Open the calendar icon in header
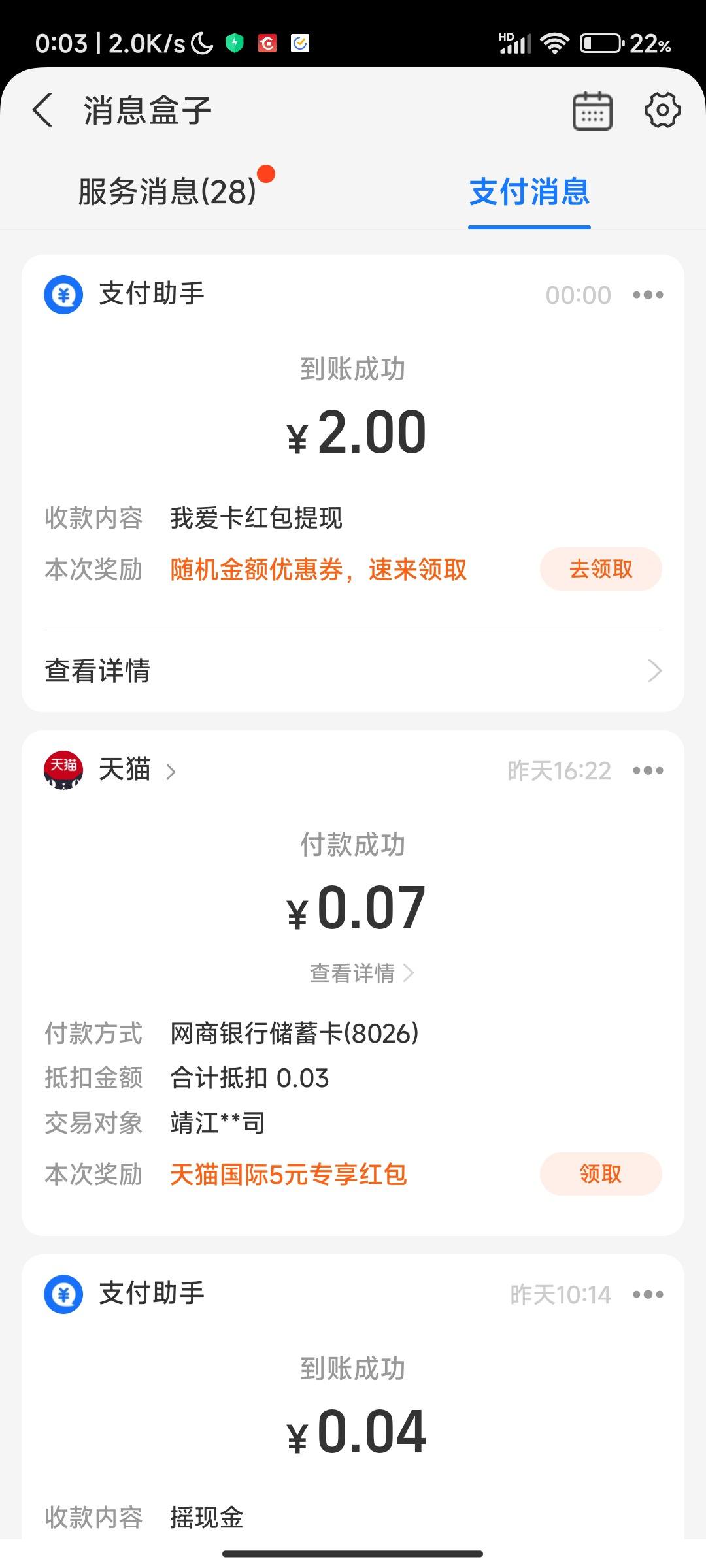The height and width of the screenshot is (1568, 706). click(592, 110)
